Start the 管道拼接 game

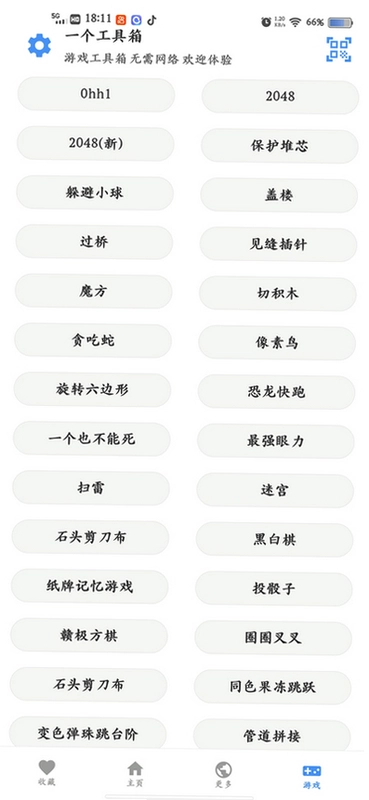pyautogui.click(x=272, y=735)
